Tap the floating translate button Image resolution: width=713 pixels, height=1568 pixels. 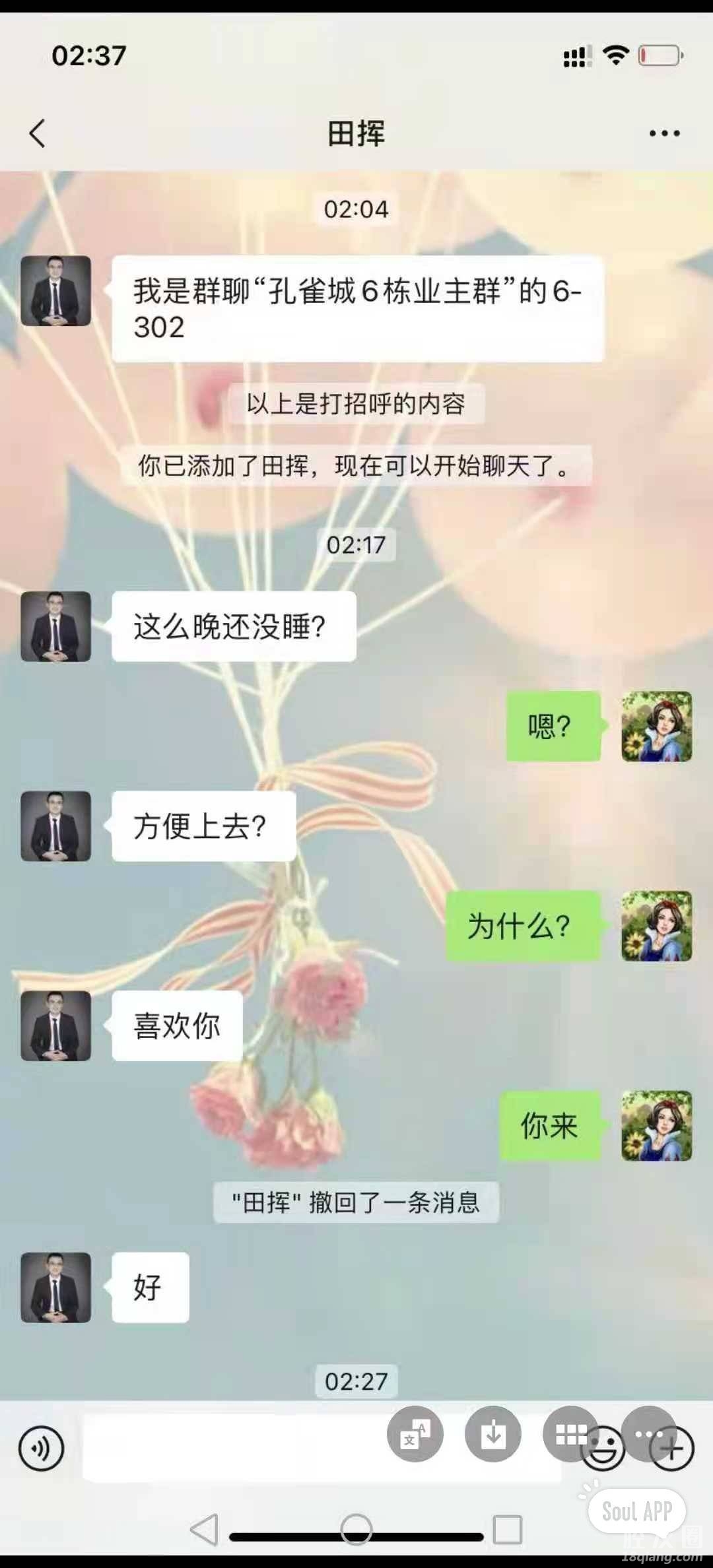[x=415, y=1434]
